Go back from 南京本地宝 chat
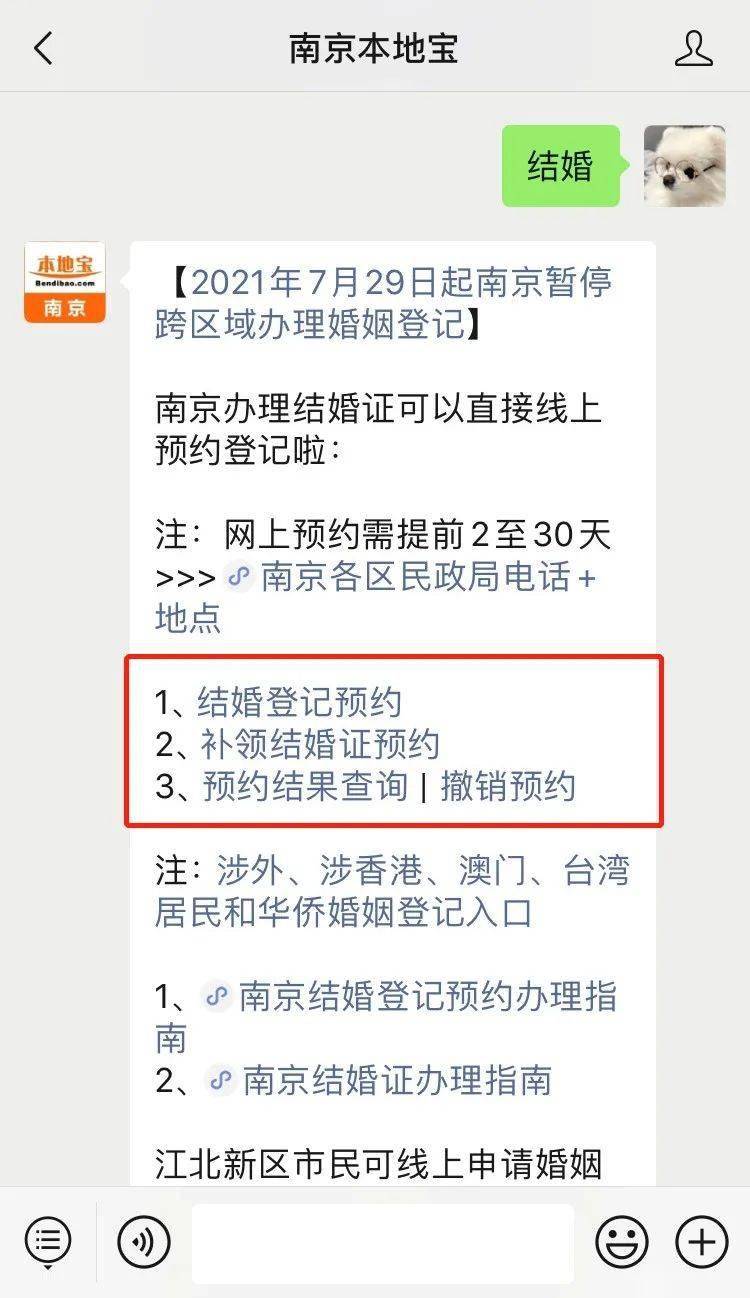Screen dimensions: 750x1298 (43, 48)
